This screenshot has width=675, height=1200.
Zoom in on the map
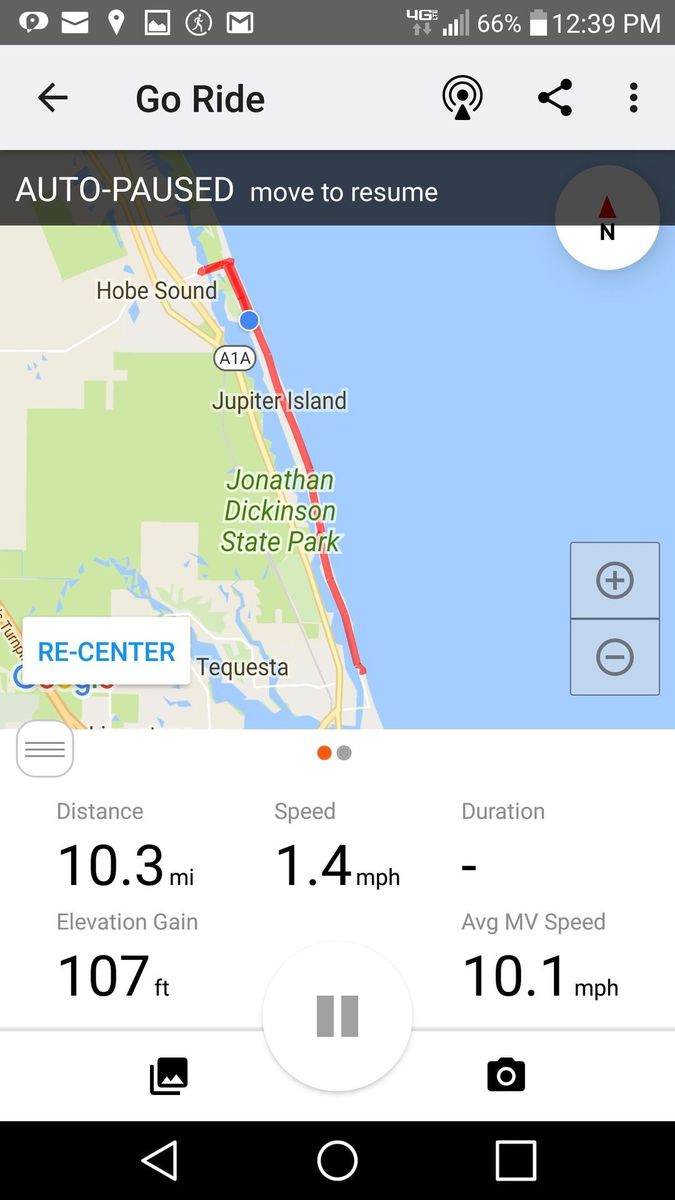click(614, 581)
